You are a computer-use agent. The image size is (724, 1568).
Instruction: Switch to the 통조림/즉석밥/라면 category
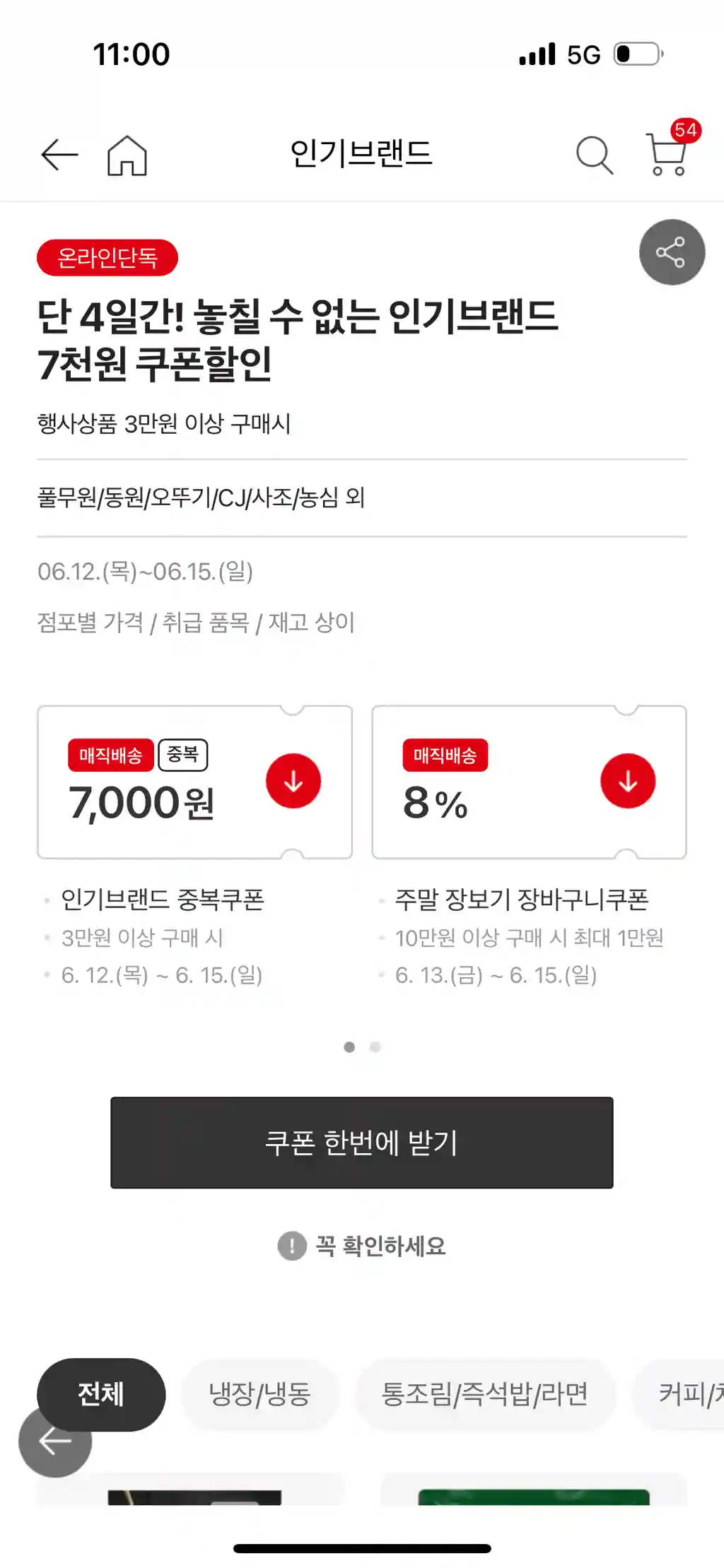[485, 1393]
